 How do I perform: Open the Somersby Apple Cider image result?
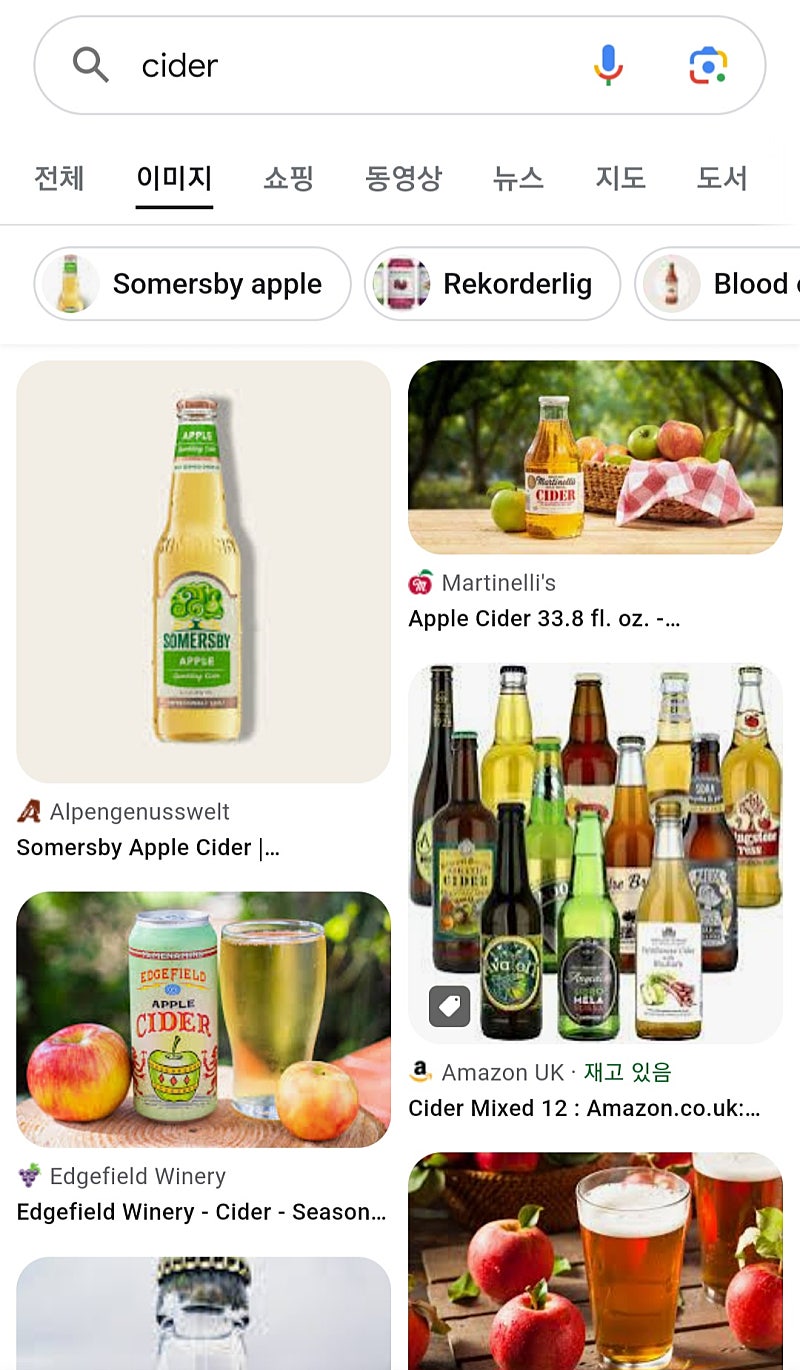pos(203,572)
